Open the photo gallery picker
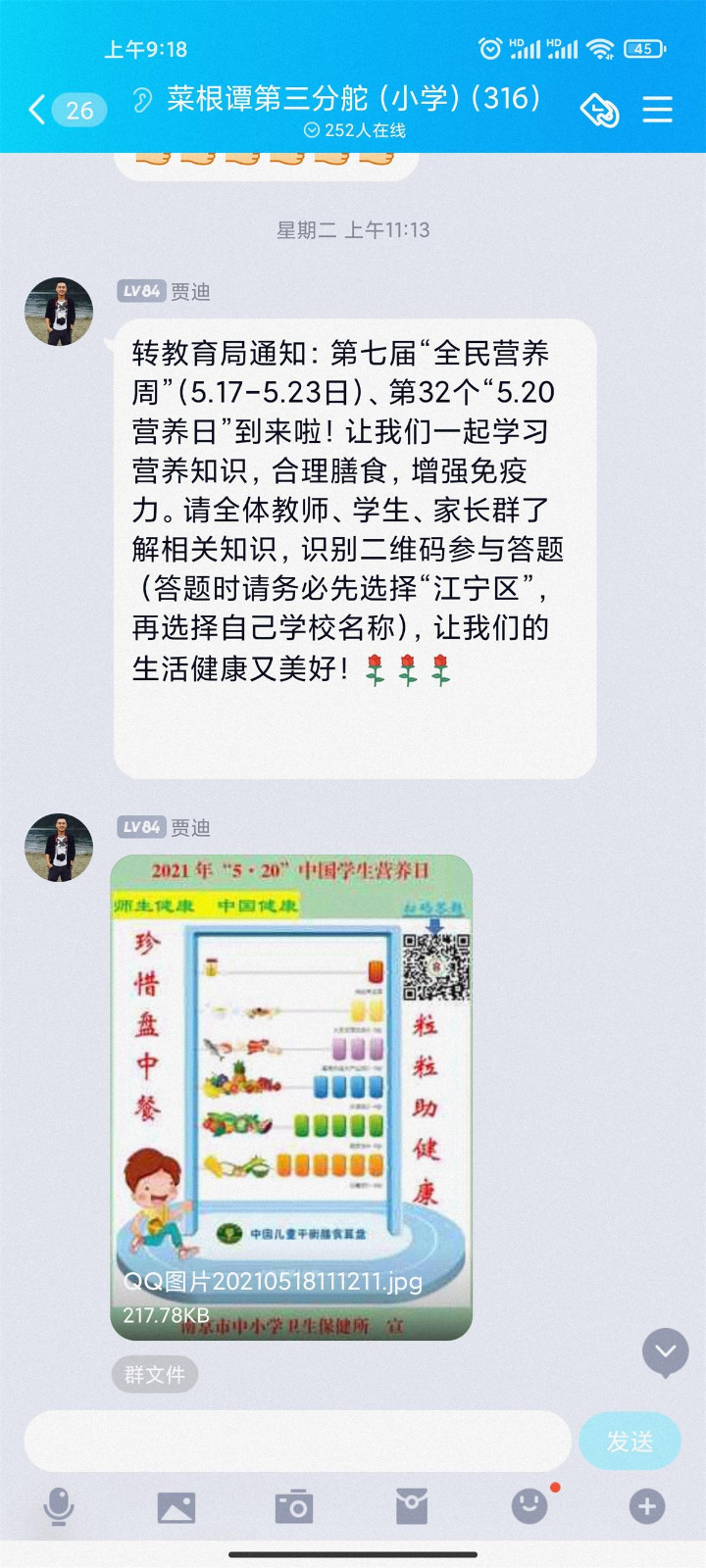The width and height of the screenshot is (706, 1568). (x=176, y=1506)
